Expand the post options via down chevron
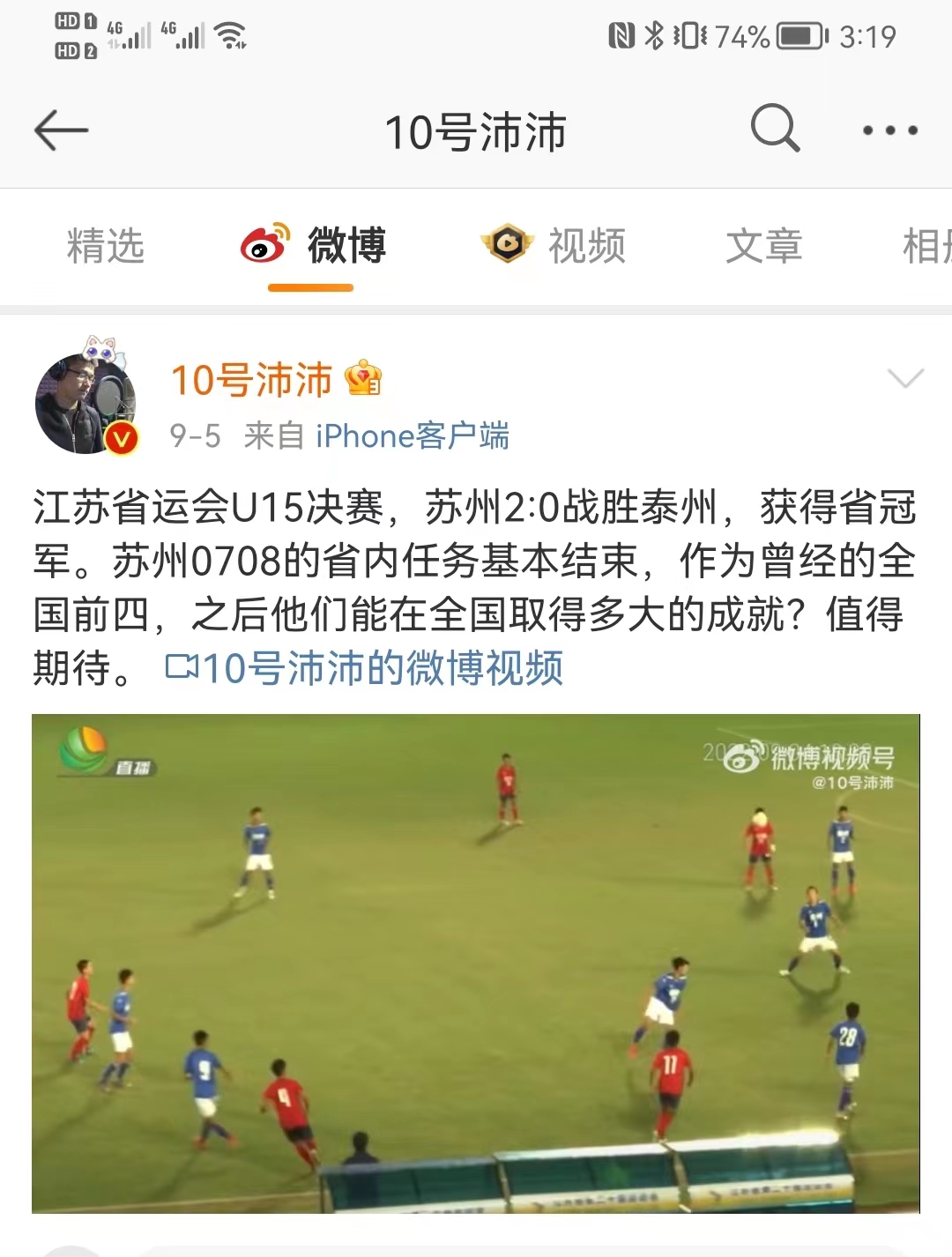The image size is (952, 1257). [x=905, y=379]
